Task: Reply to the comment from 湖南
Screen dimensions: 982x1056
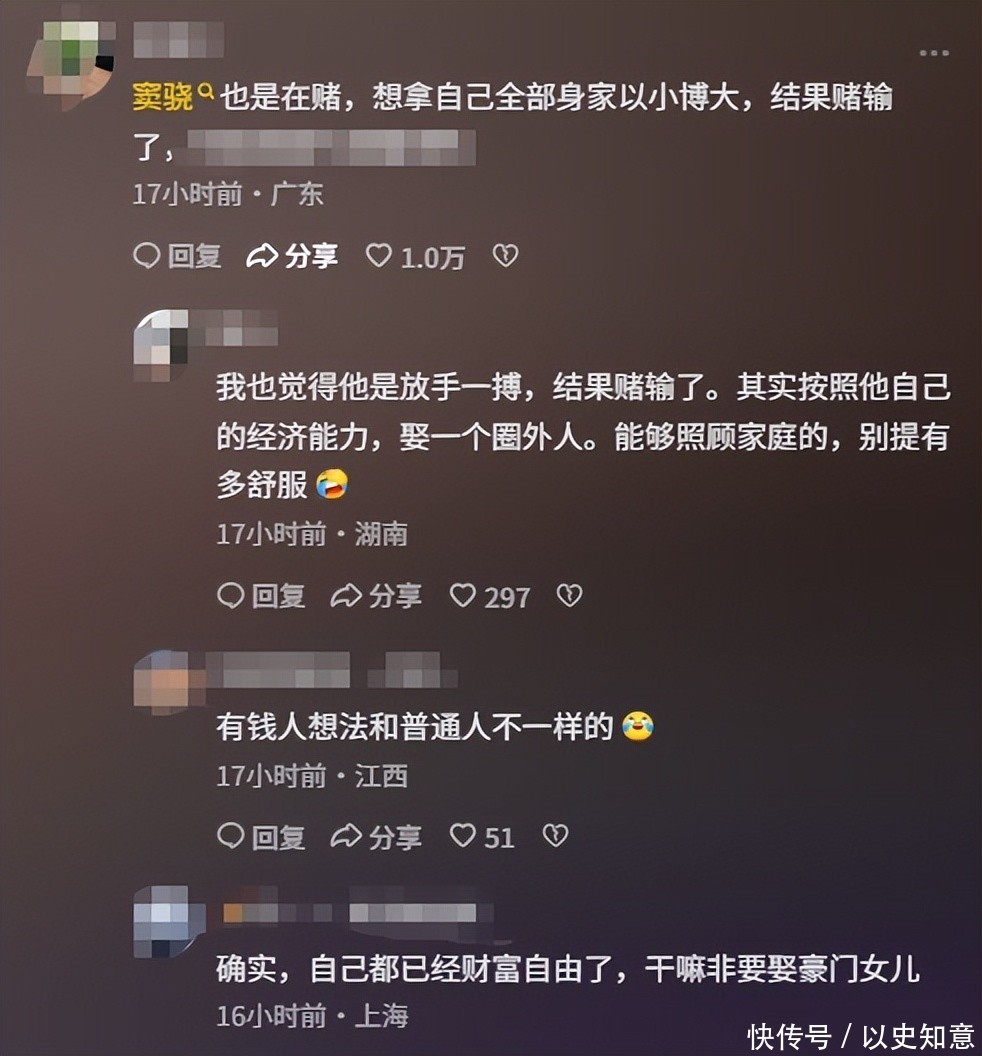Action: (x=261, y=596)
